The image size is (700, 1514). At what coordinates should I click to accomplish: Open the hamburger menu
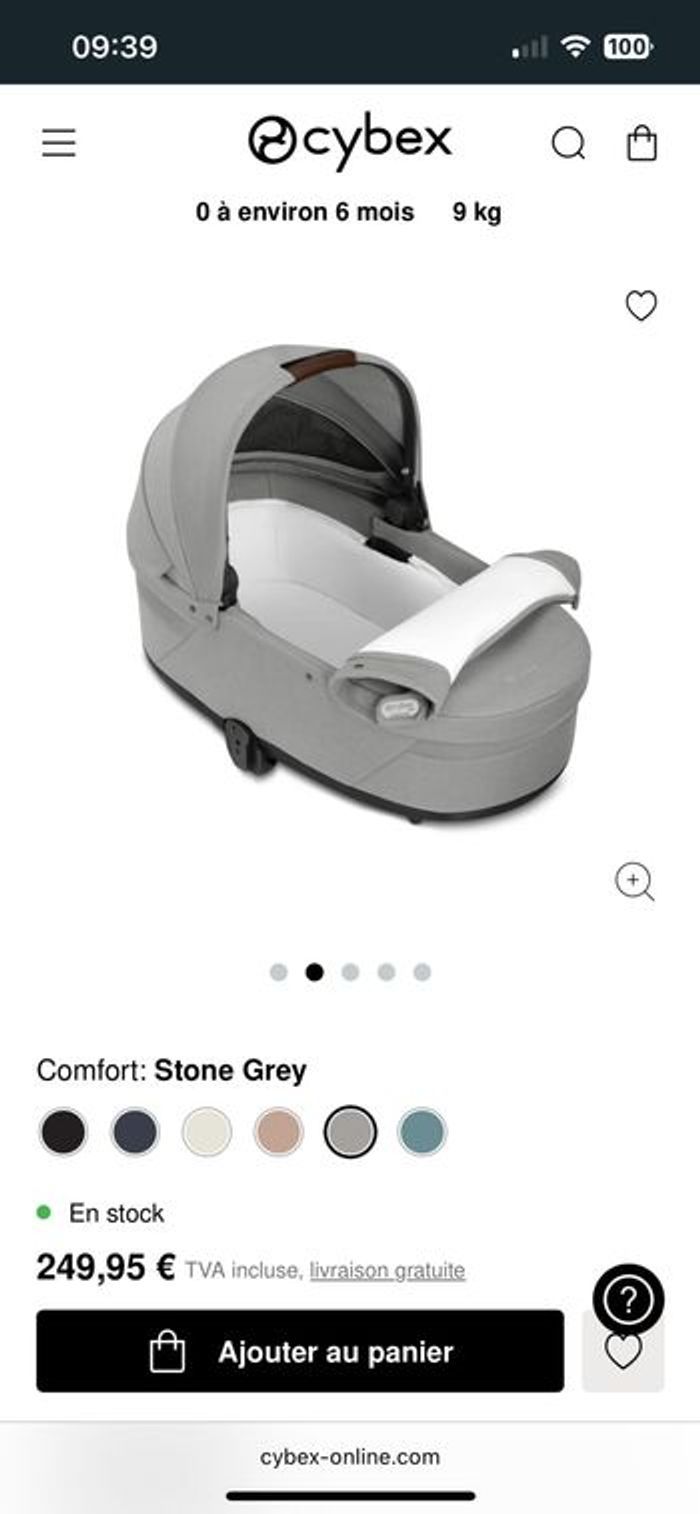pos(59,144)
